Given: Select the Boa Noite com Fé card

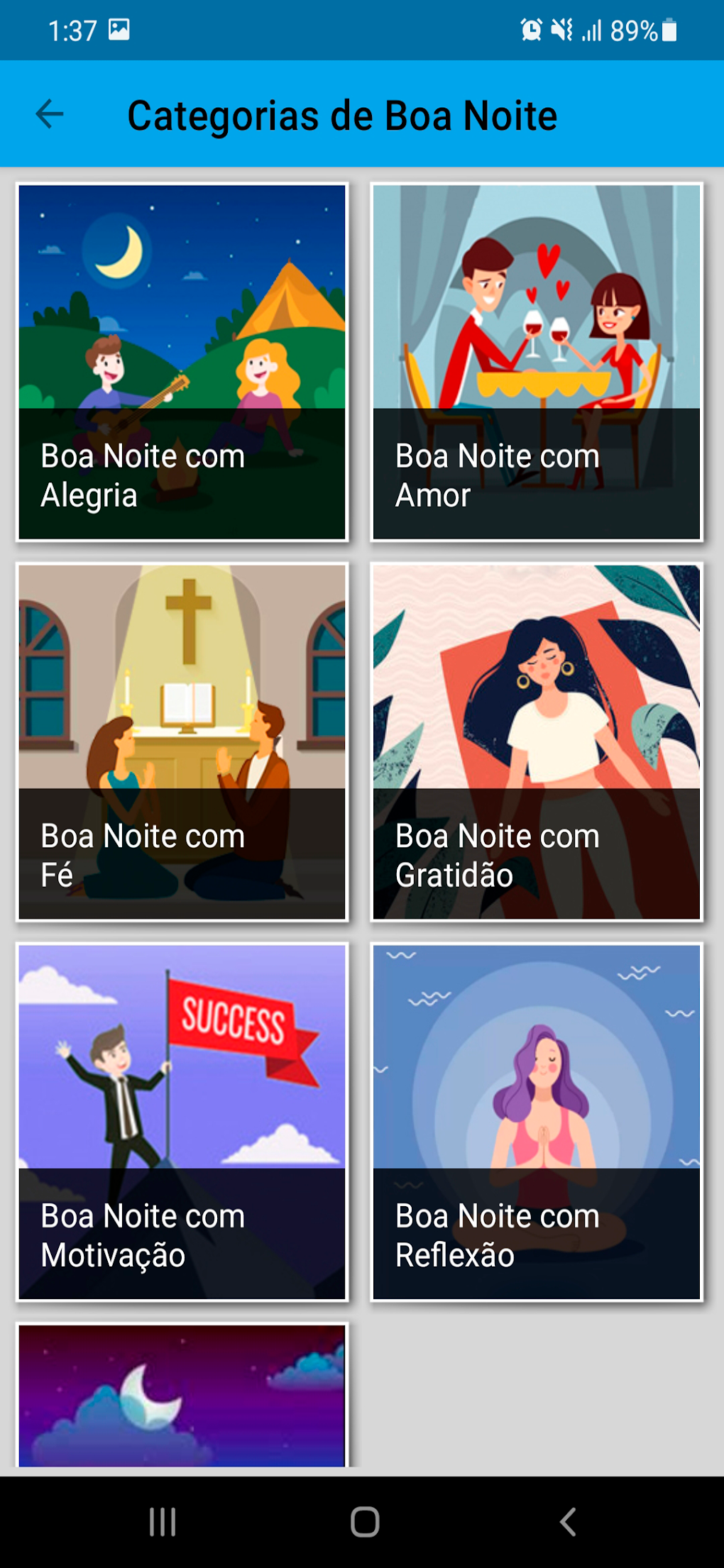Looking at the screenshot, I should [x=182, y=742].
